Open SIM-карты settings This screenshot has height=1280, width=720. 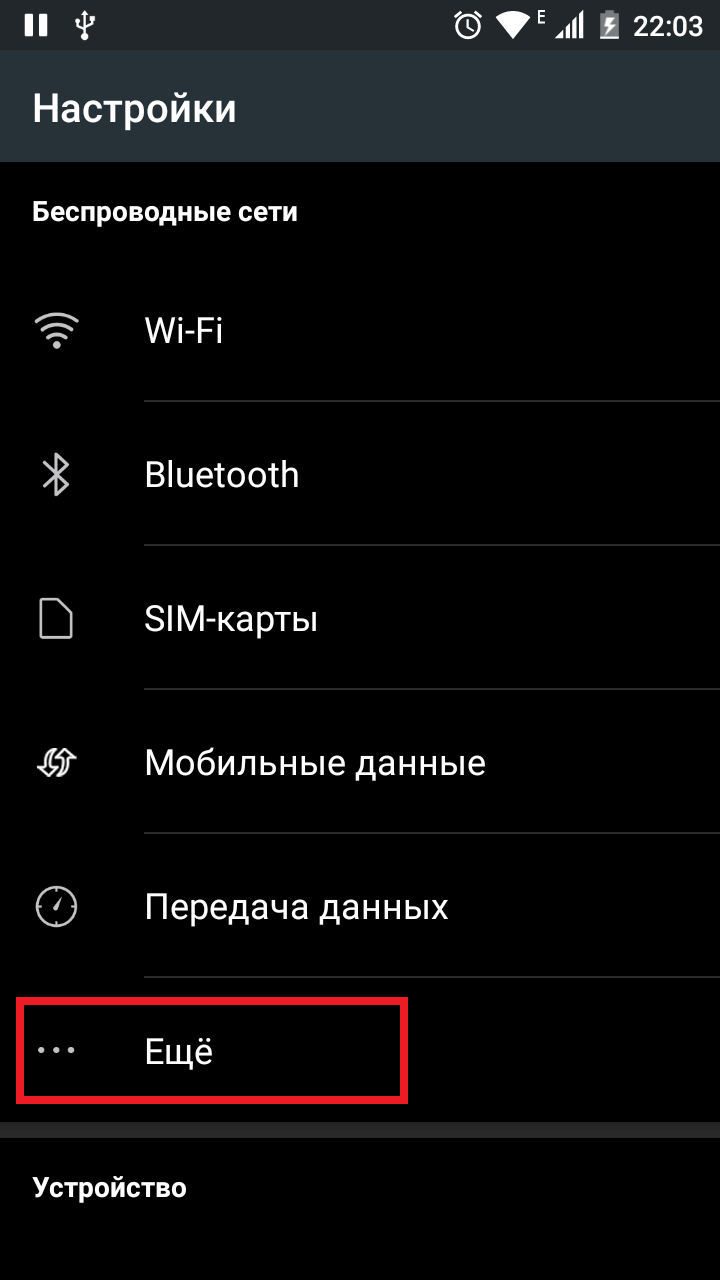(x=360, y=618)
